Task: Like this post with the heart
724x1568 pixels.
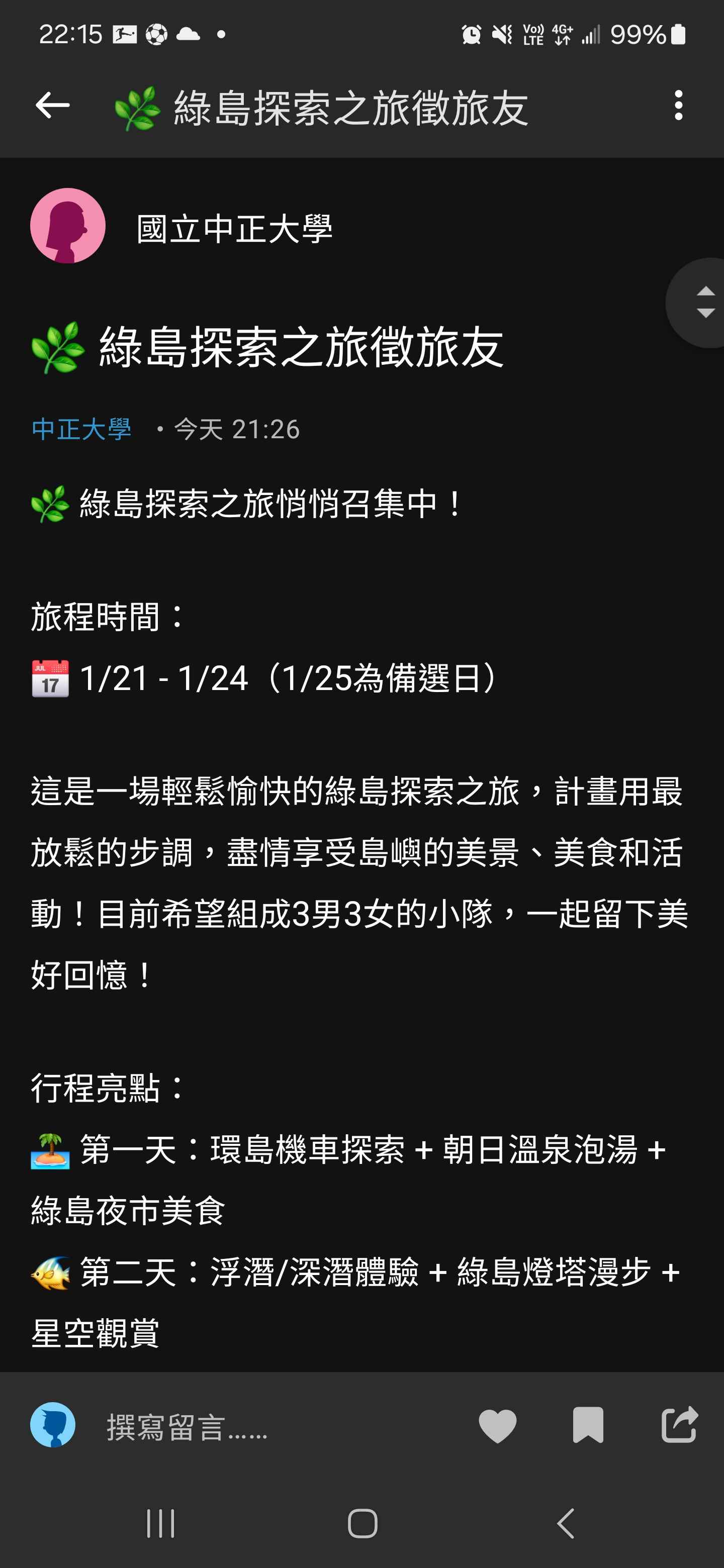Action: tap(497, 1426)
